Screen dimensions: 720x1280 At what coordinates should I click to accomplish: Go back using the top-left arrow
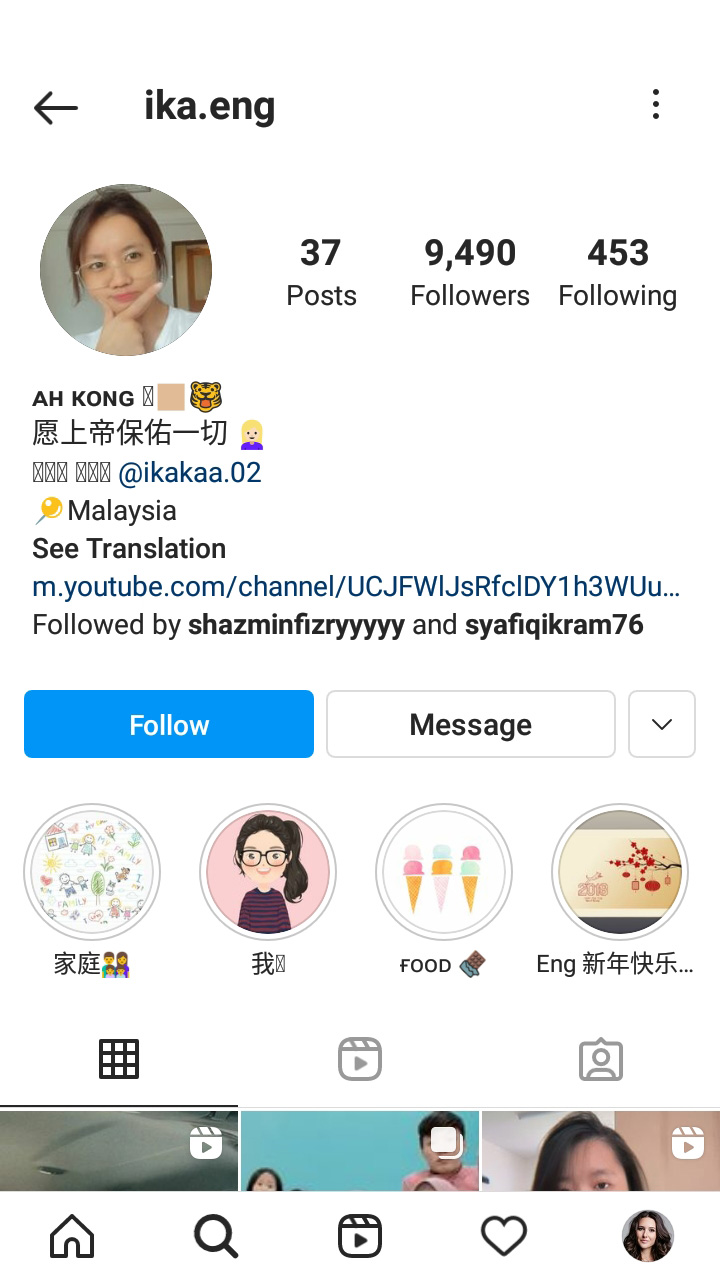[x=55, y=107]
